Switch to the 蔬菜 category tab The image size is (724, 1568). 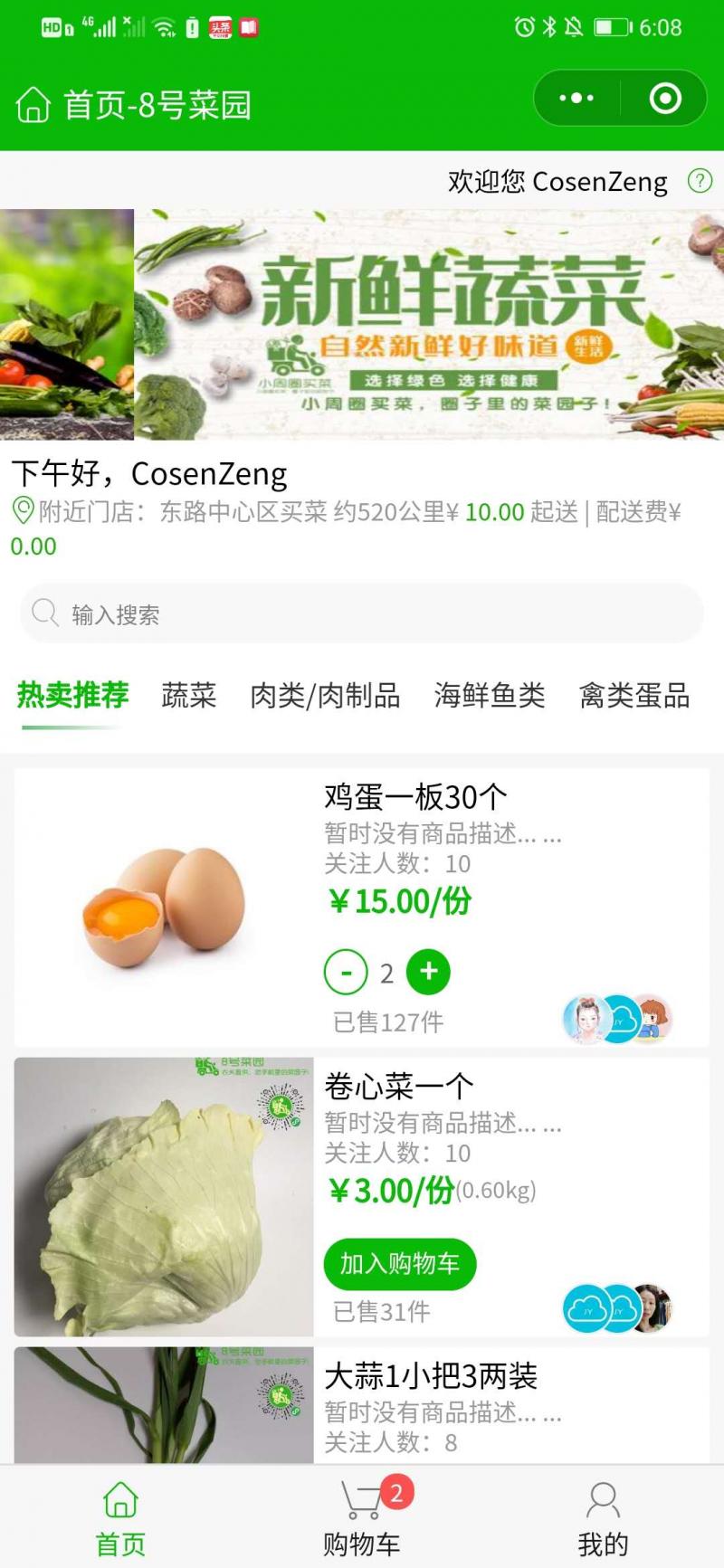188,696
